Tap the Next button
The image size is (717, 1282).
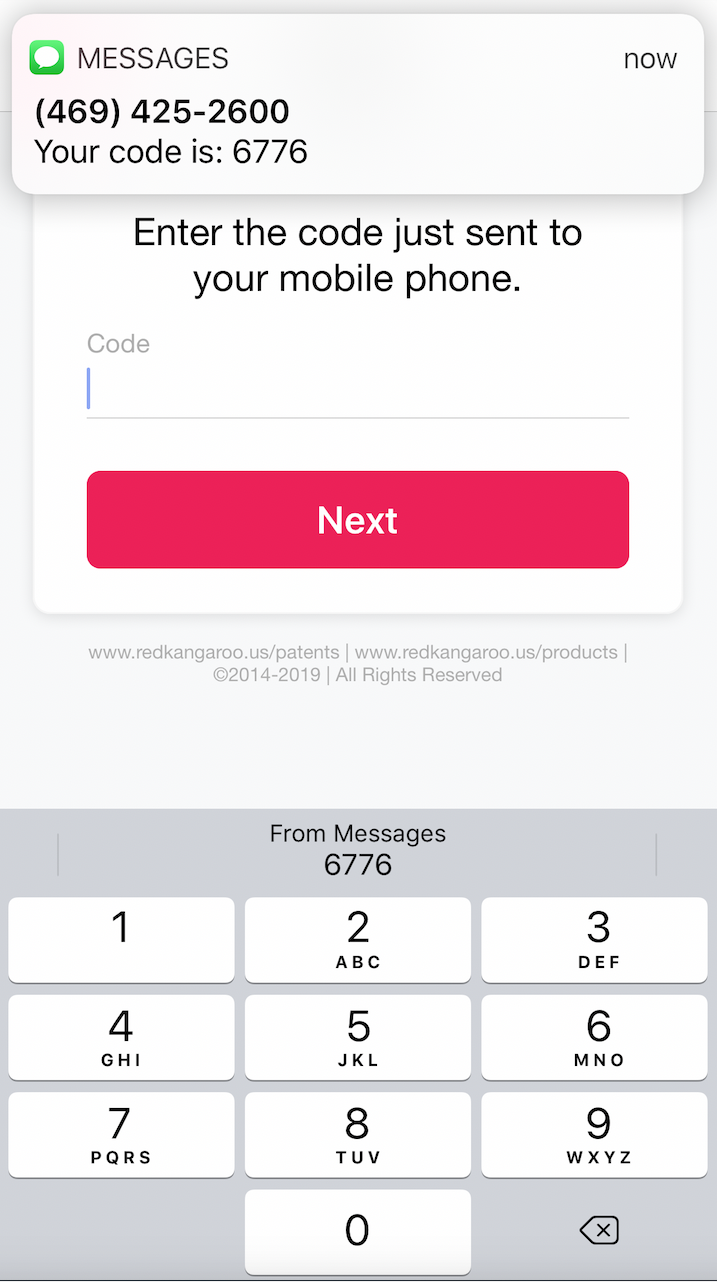358,520
